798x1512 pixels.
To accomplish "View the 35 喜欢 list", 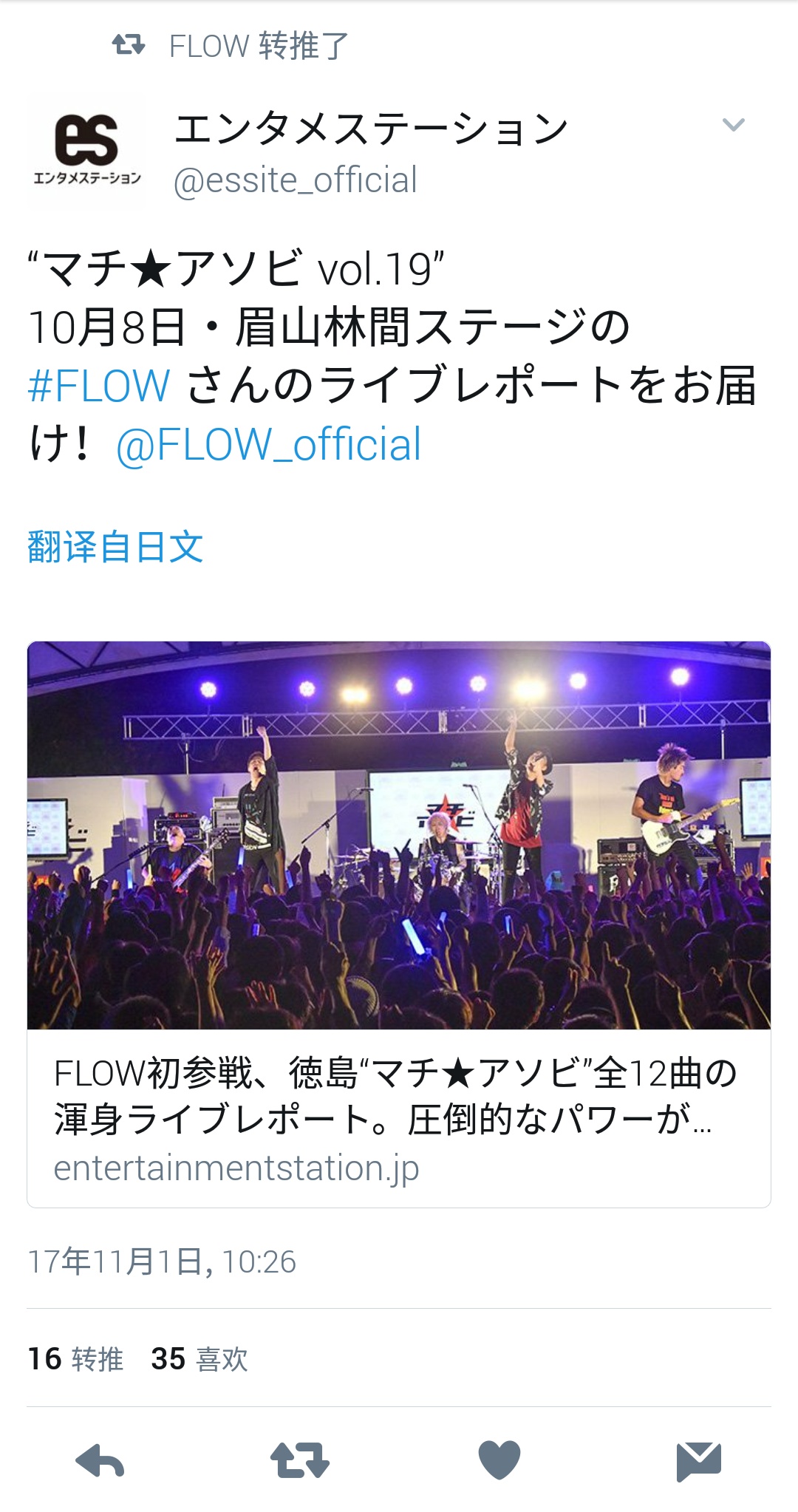I will (x=199, y=1358).
